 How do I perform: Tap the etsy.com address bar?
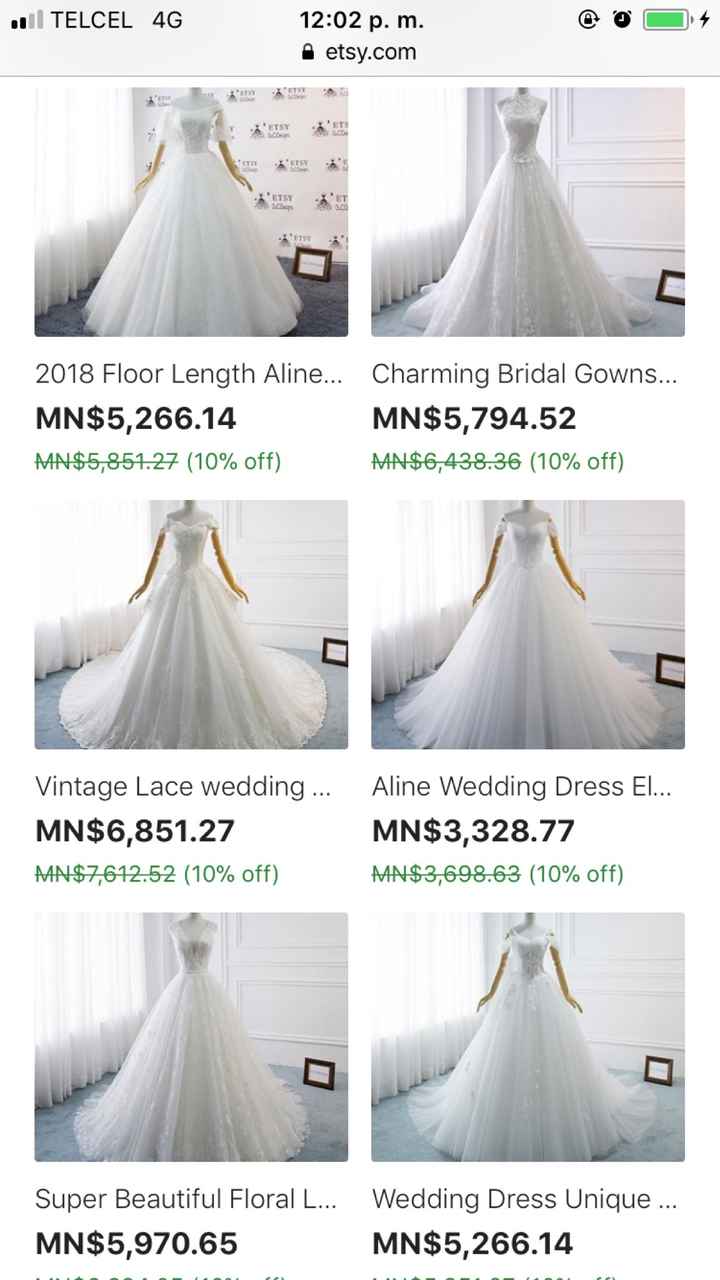click(x=360, y=52)
